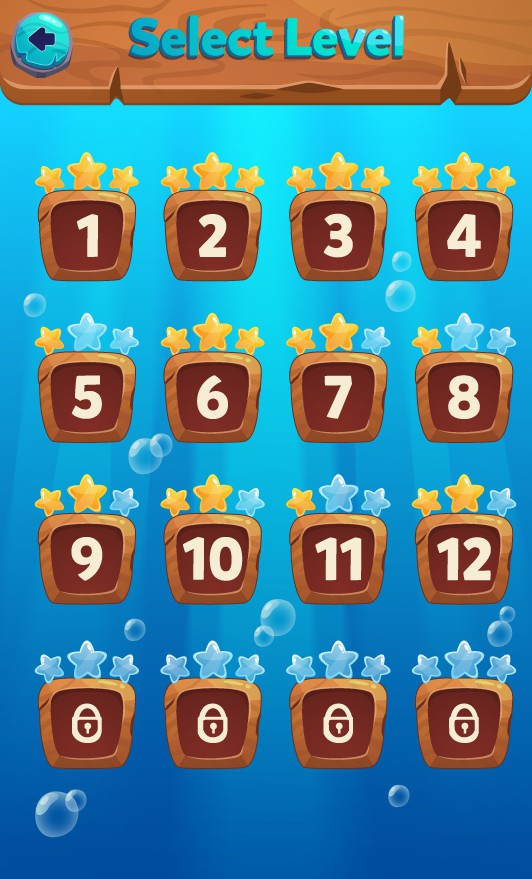This screenshot has height=879, width=532.
Task: Start level 5
Action: click(x=87, y=396)
